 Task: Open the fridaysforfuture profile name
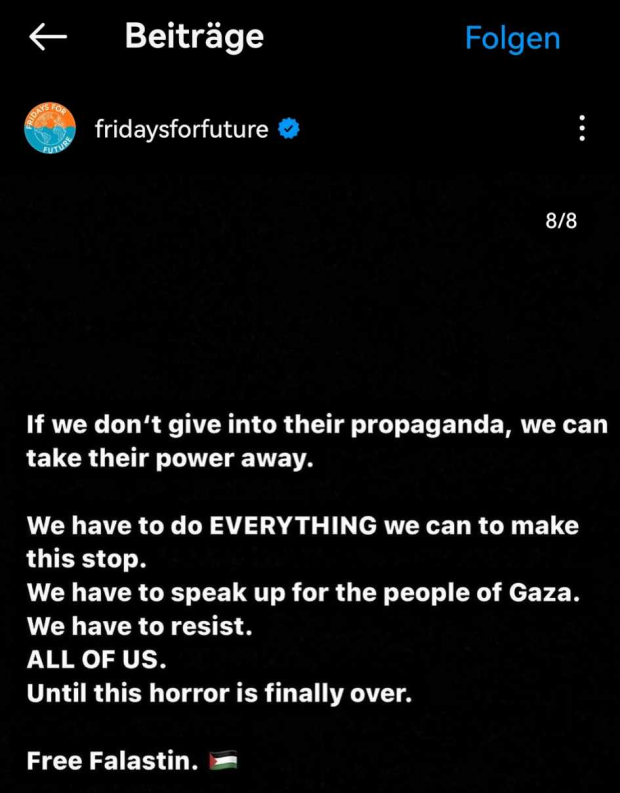[x=181, y=129]
